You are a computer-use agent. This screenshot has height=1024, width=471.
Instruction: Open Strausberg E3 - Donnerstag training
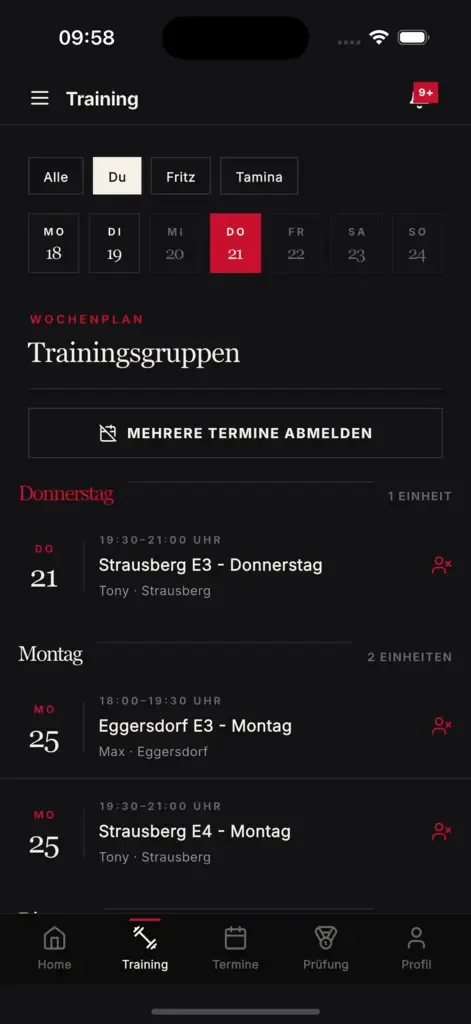tap(235, 566)
